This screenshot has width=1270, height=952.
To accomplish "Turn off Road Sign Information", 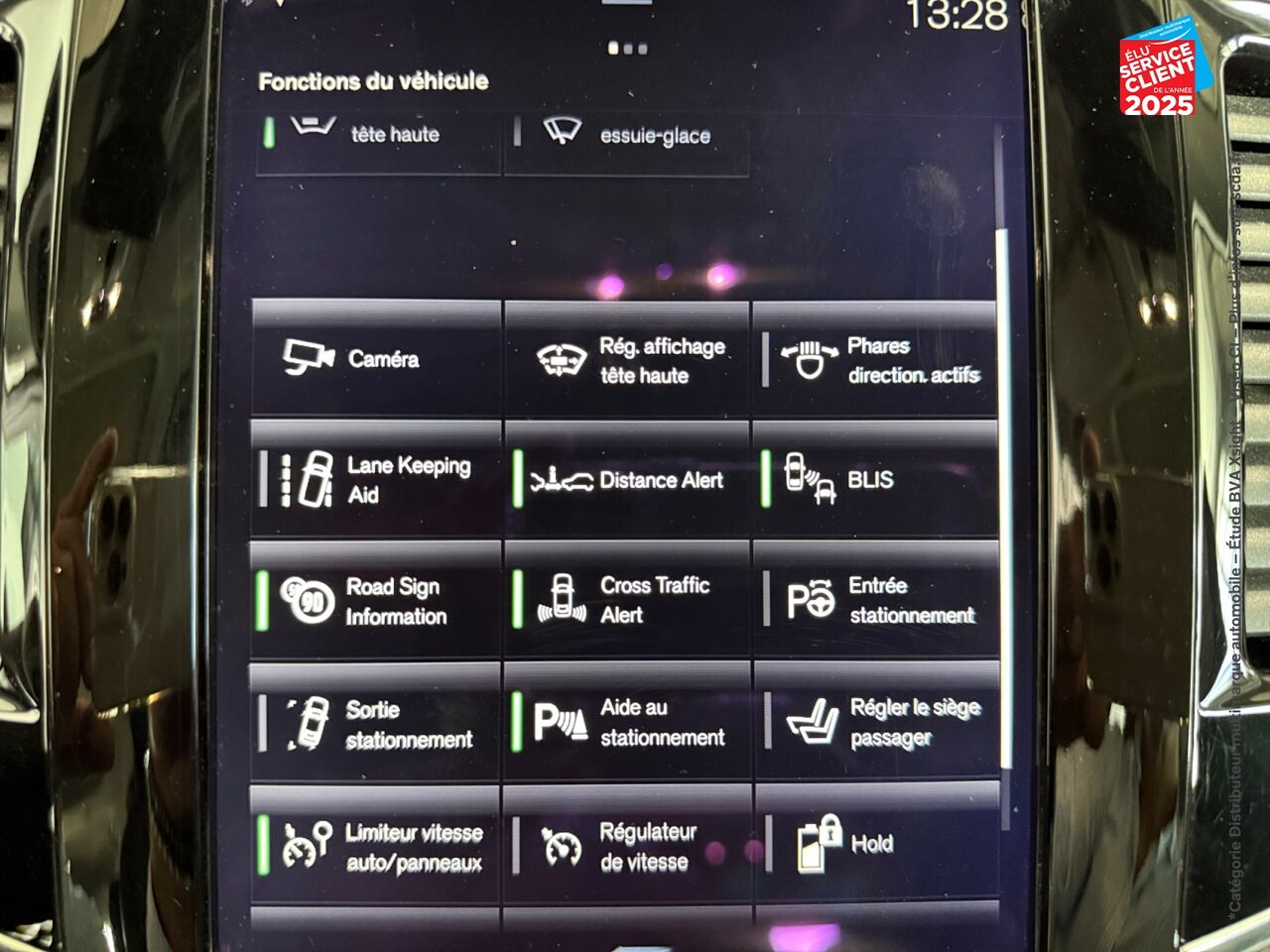I will (375, 601).
